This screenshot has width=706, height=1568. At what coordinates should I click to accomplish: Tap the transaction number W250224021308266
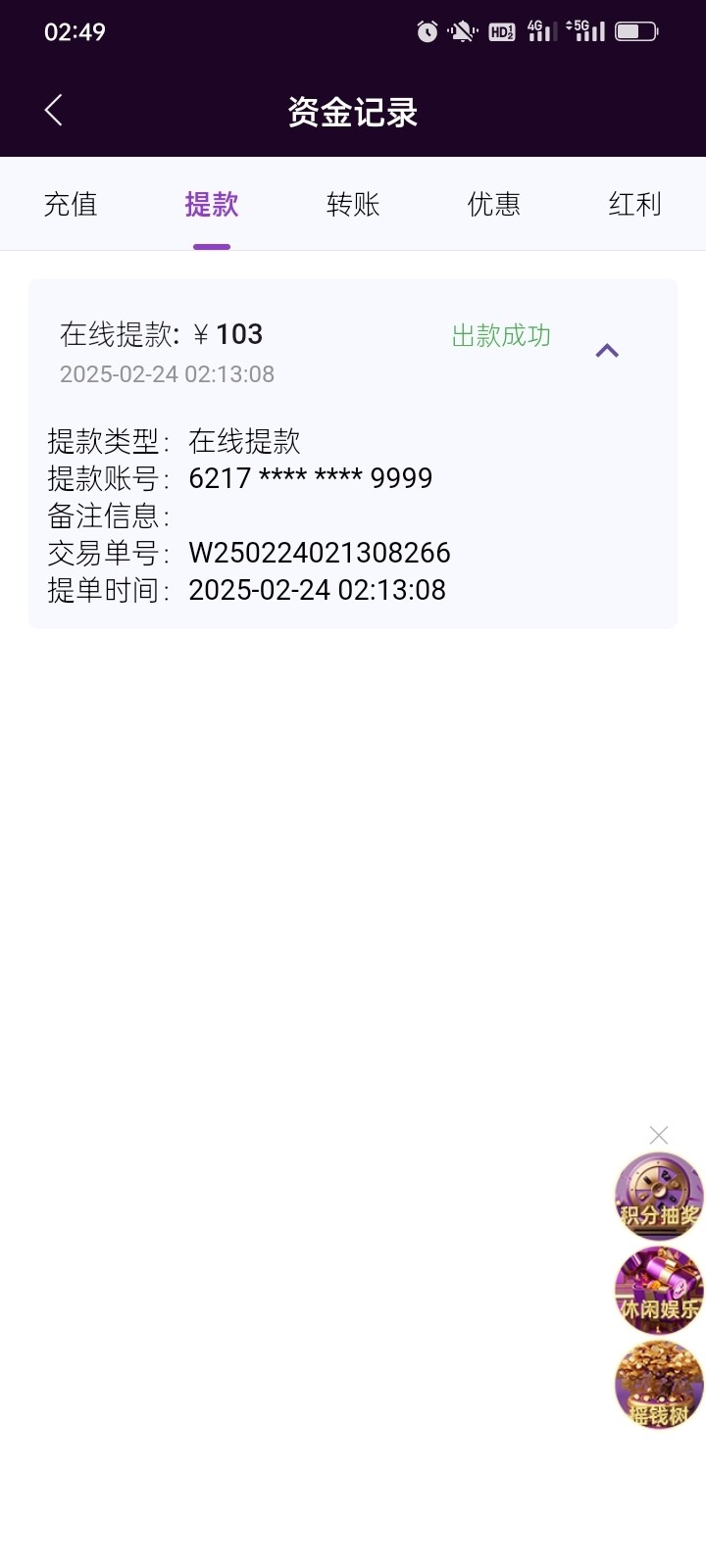321,554
